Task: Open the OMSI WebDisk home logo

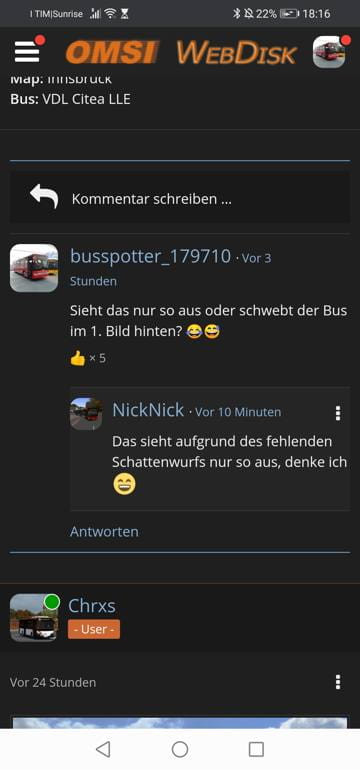Action: 181,53
